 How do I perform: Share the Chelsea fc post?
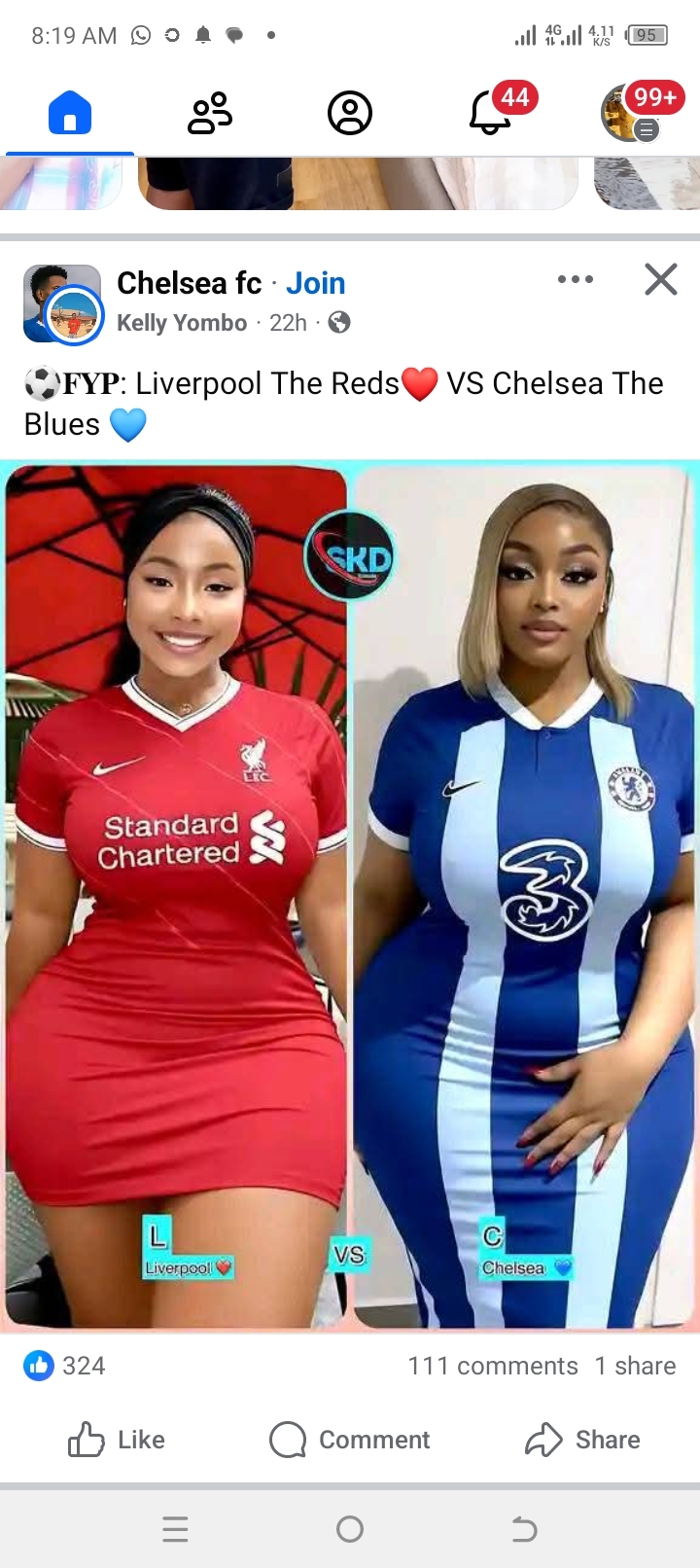pos(582,1440)
